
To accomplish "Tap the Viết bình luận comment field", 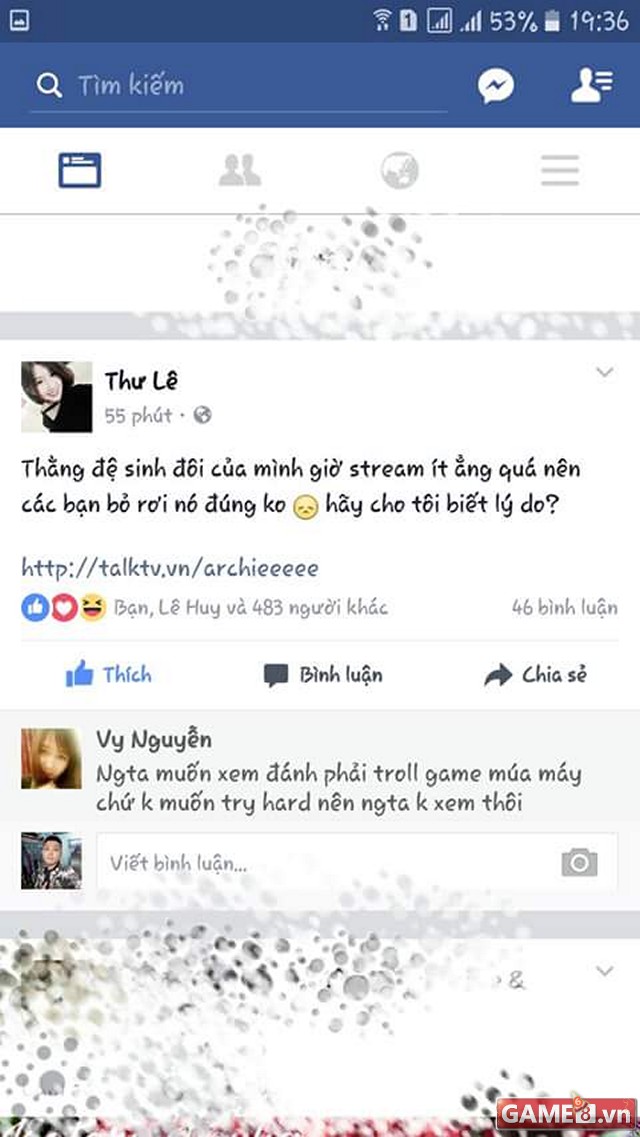I will coord(320,862).
